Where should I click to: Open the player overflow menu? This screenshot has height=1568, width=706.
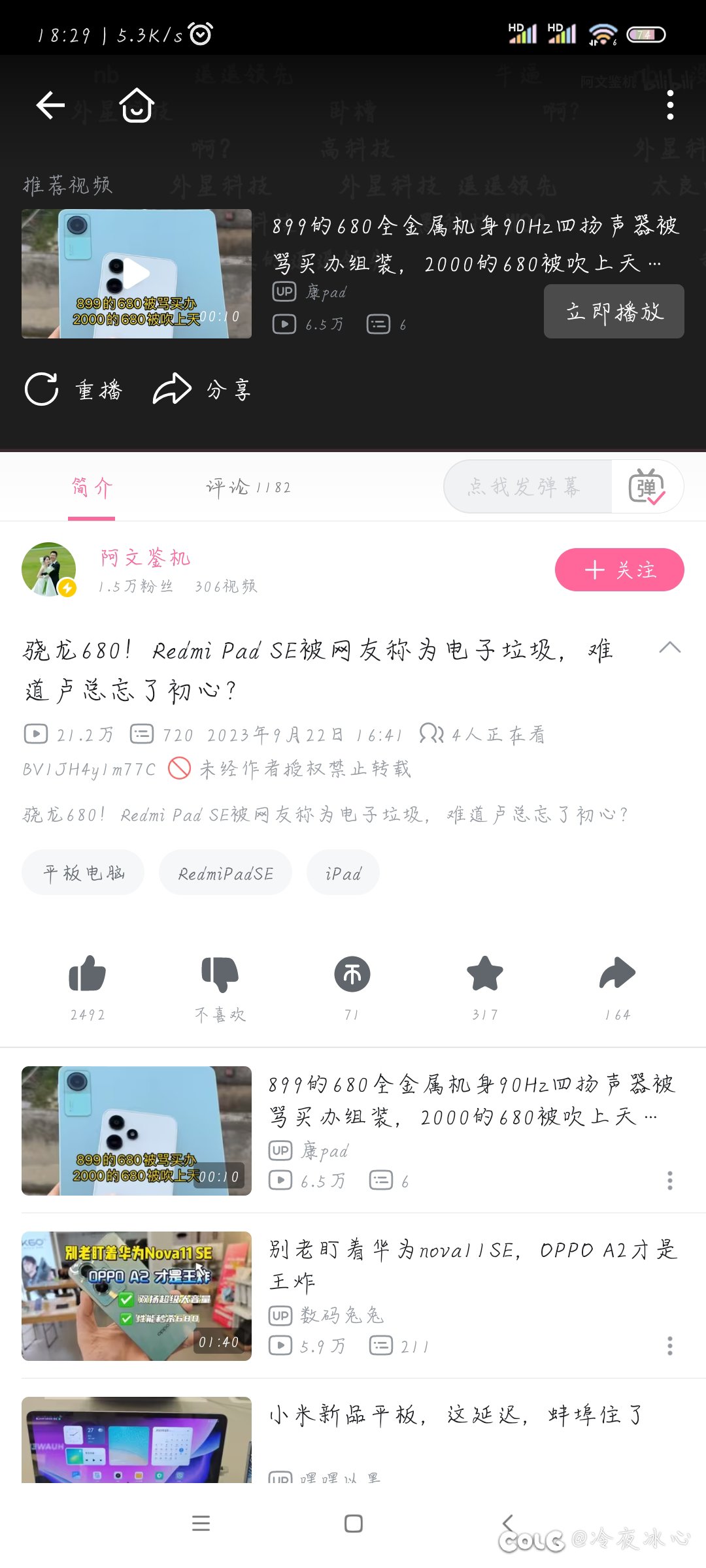(669, 105)
